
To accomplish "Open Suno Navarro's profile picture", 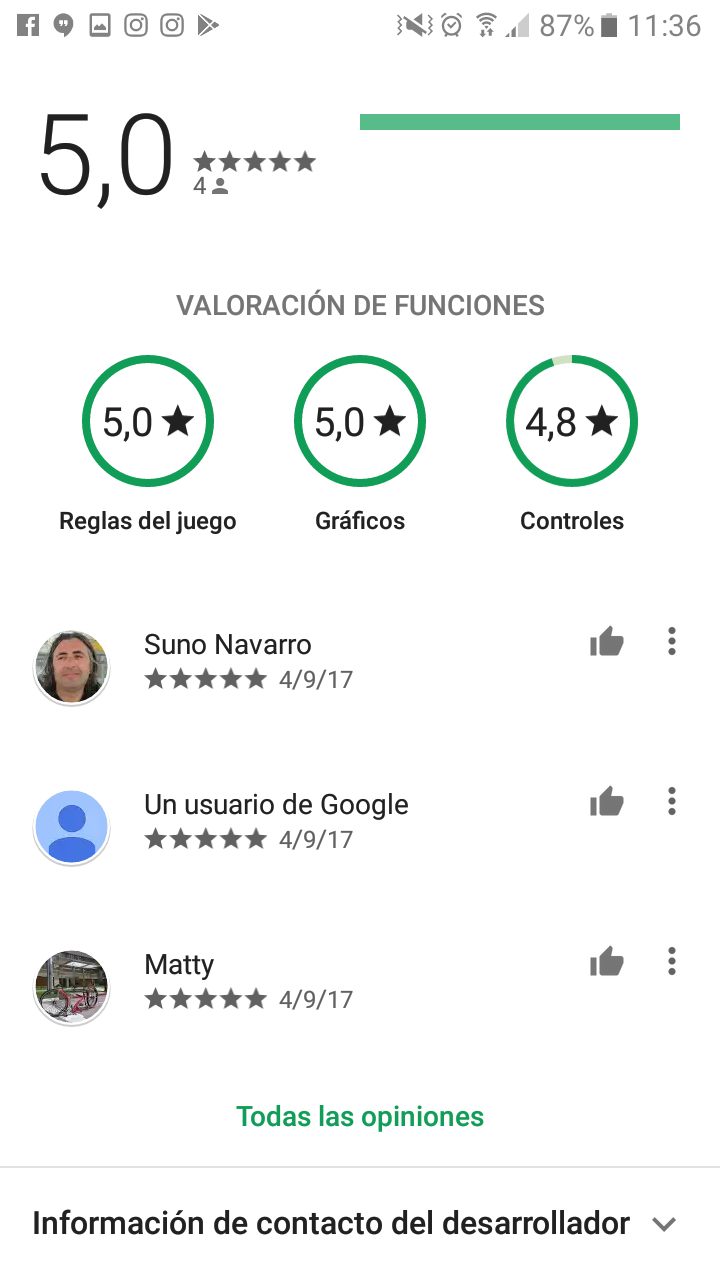I will pos(72,667).
